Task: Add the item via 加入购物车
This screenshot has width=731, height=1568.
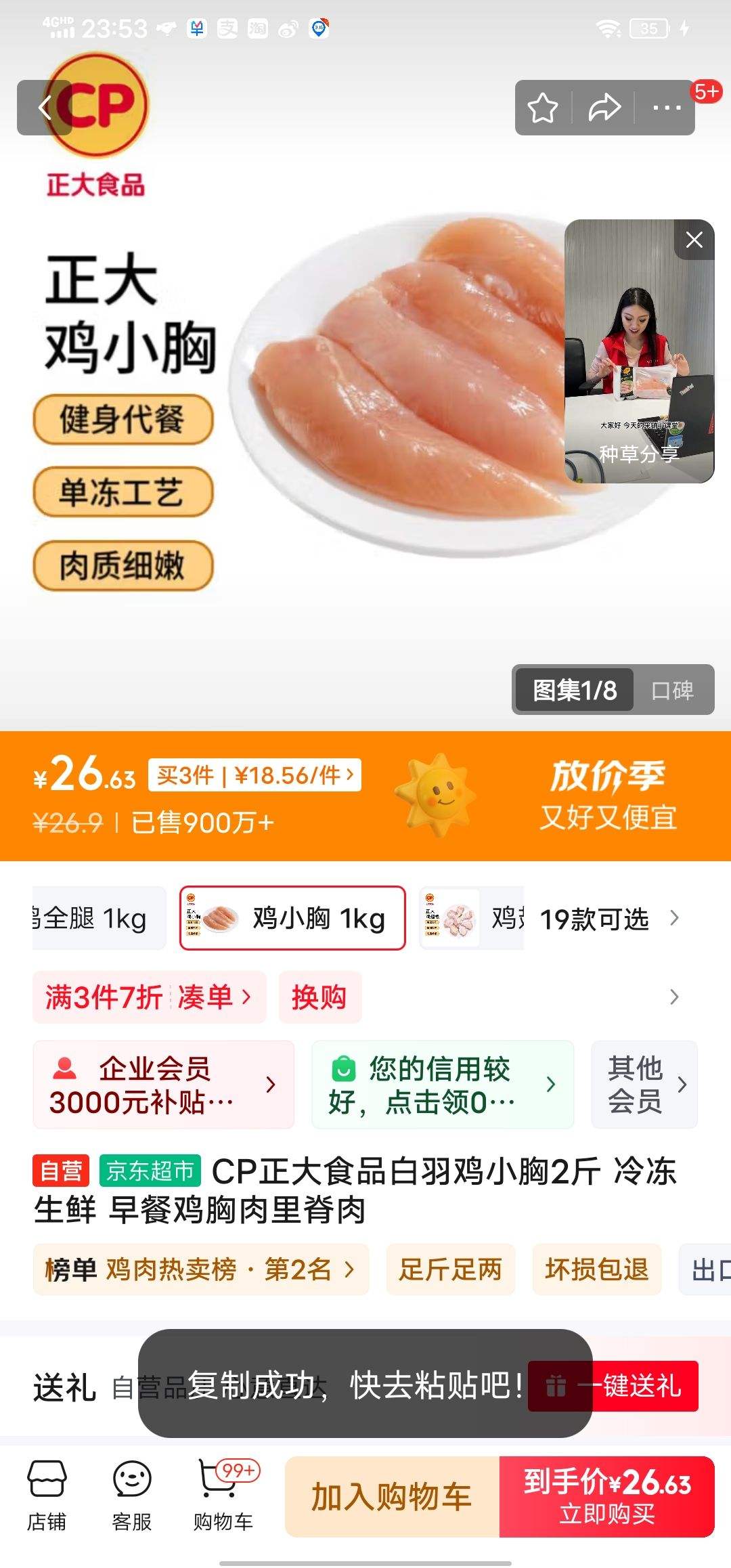Action: pos(392,1497)
